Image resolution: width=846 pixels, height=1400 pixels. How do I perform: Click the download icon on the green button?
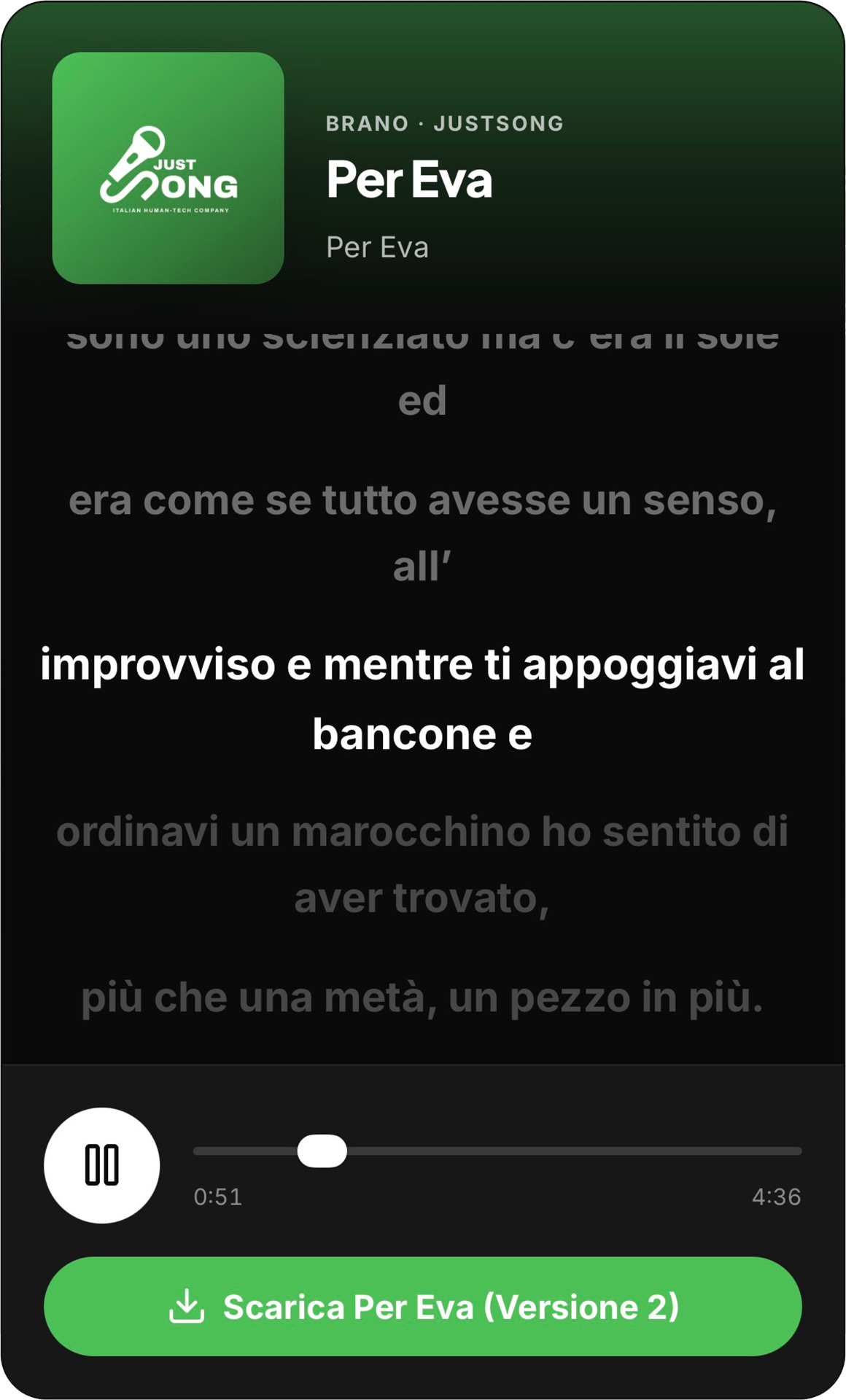tap(188, 1304)
